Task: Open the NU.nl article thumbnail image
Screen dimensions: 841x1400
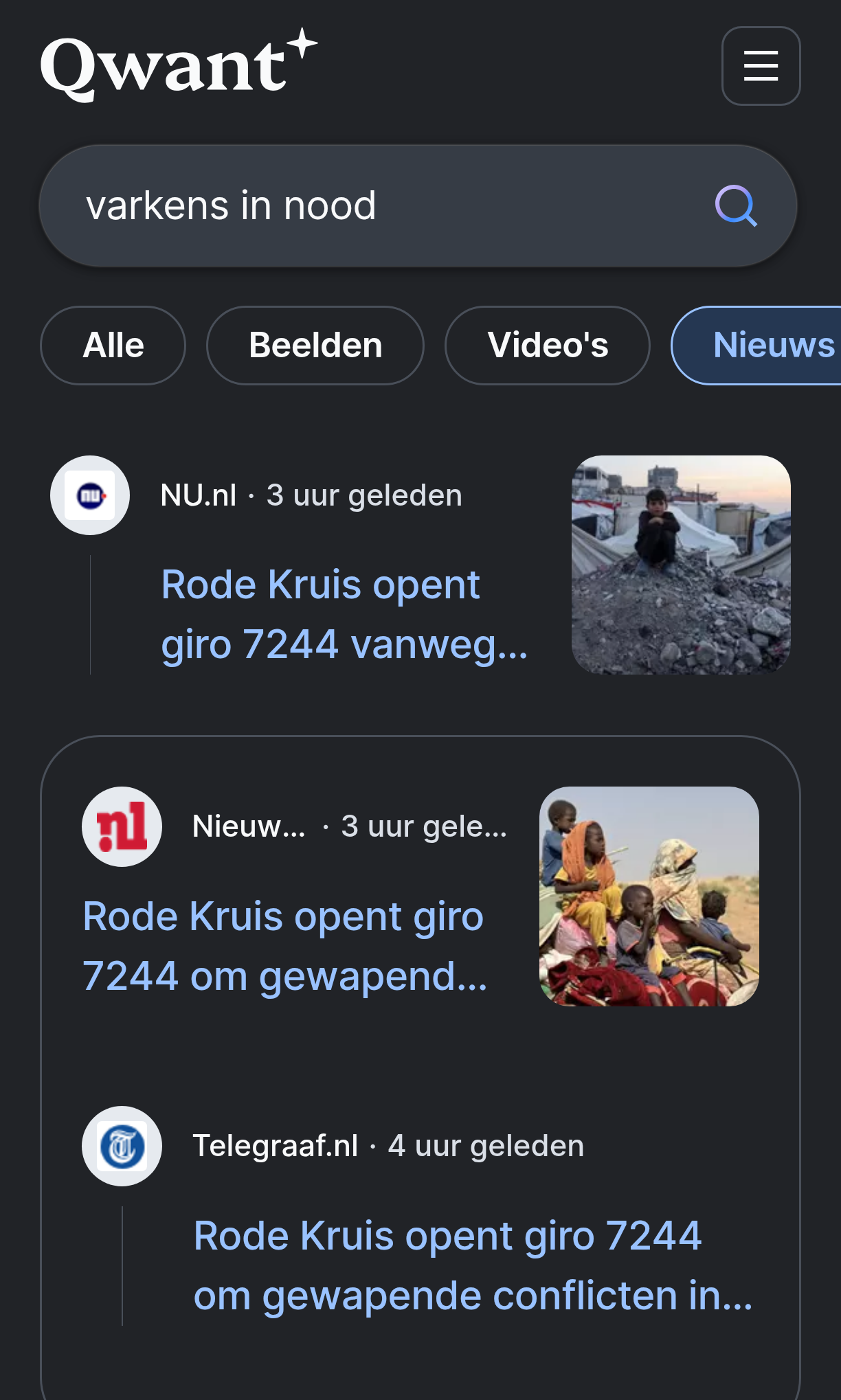Action: coord(680,565)
